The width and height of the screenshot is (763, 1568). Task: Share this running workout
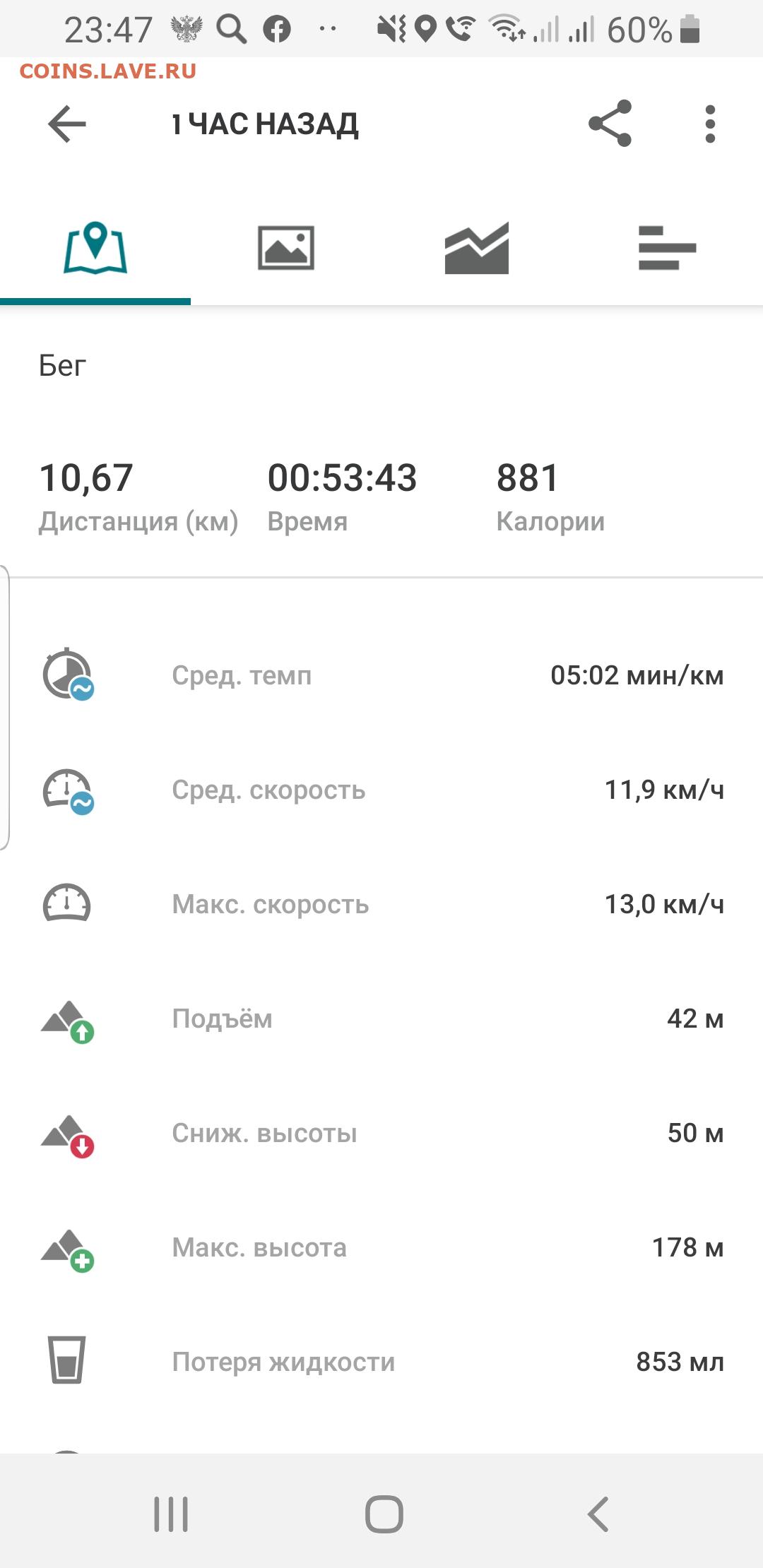tap(610, 124)
